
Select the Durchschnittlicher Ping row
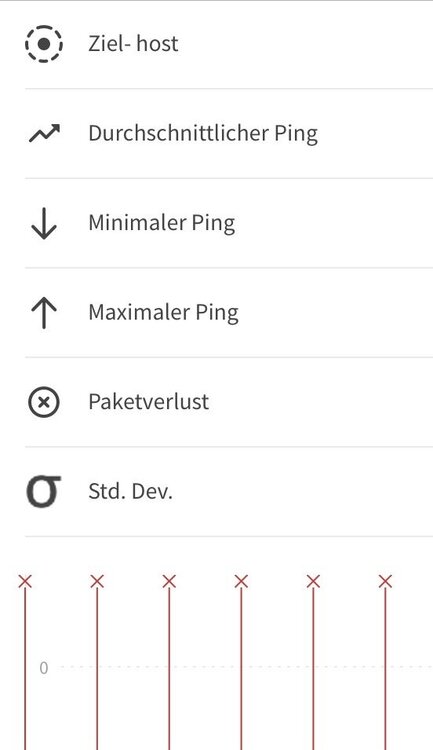pos(216,133)
